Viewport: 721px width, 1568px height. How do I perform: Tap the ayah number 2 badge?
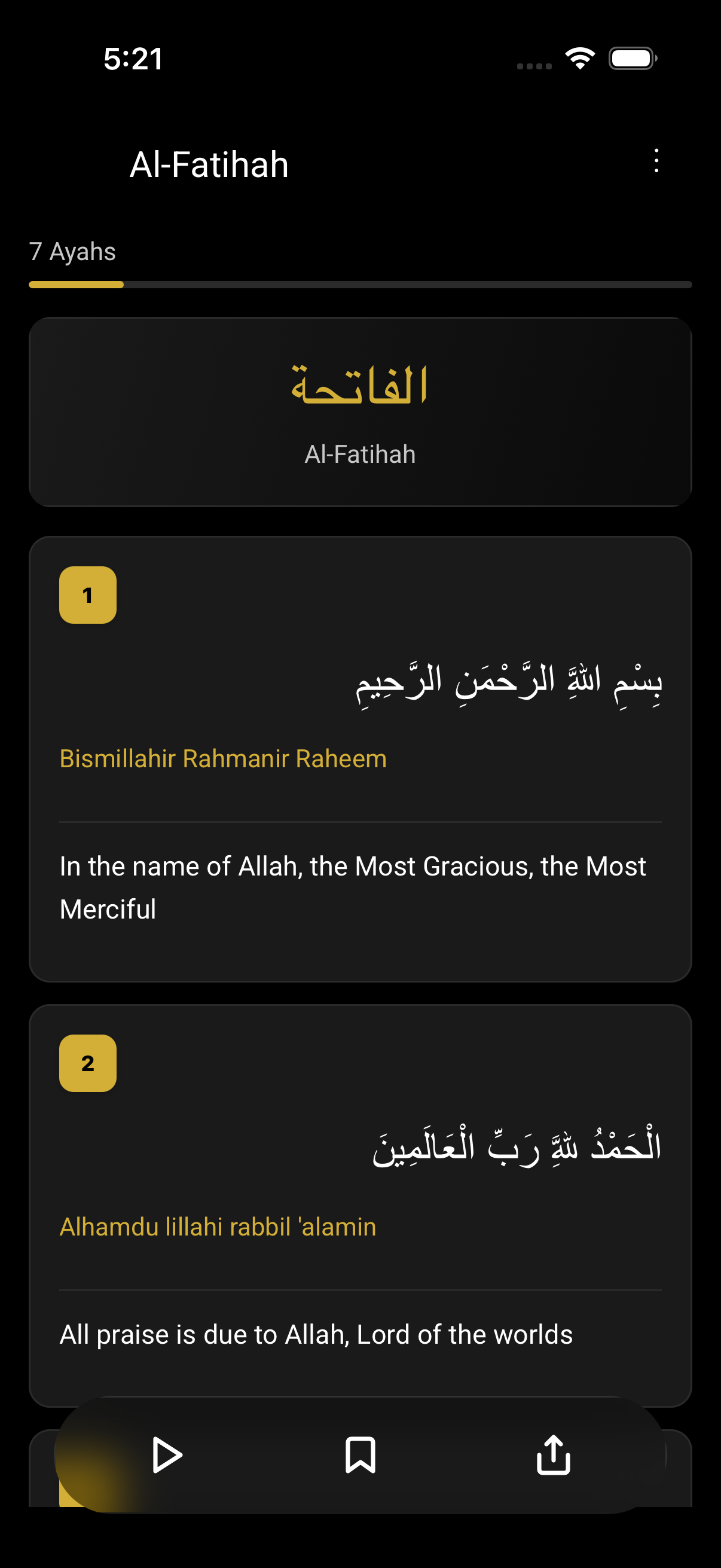87,1063
